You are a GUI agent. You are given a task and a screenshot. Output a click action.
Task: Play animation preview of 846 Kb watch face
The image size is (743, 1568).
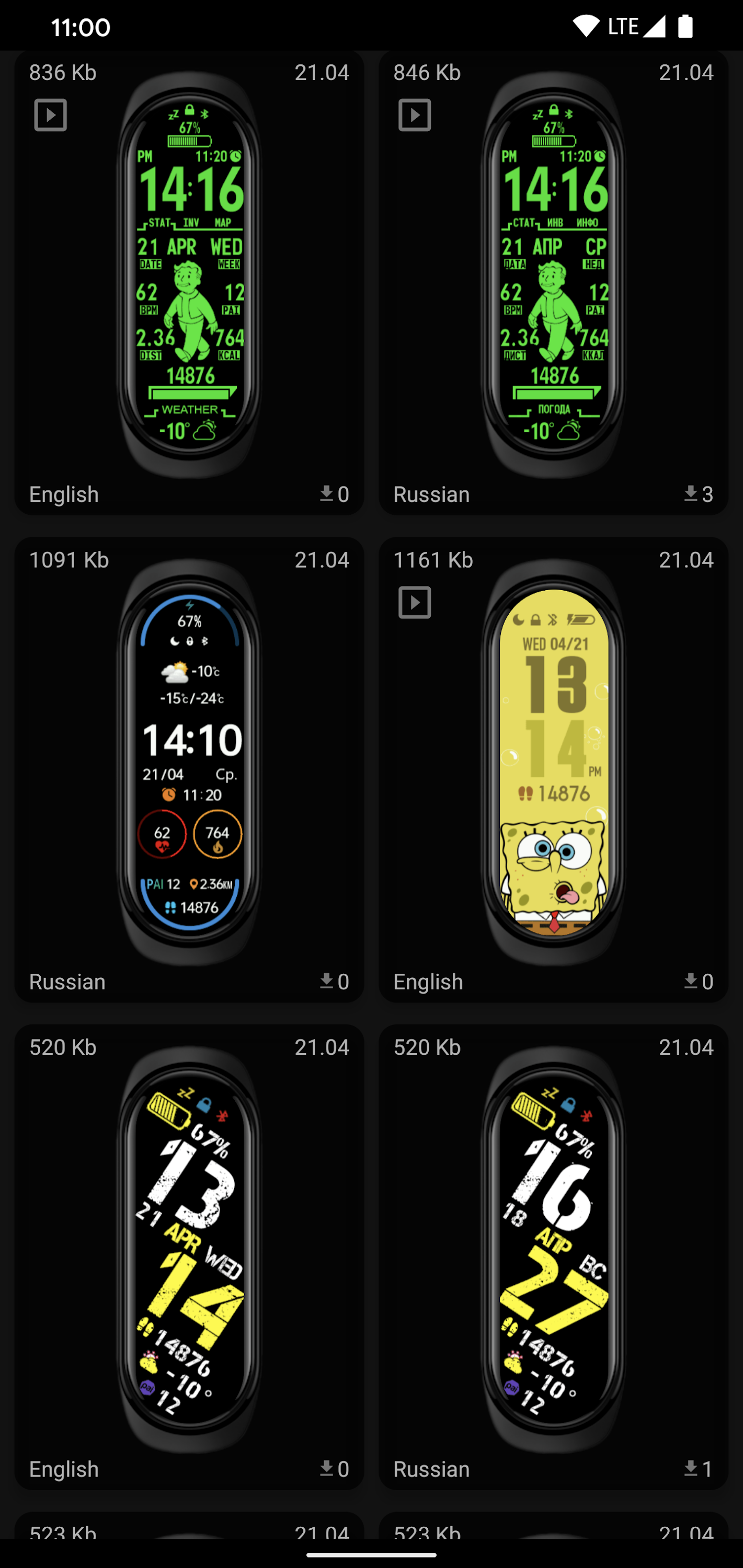415,115
